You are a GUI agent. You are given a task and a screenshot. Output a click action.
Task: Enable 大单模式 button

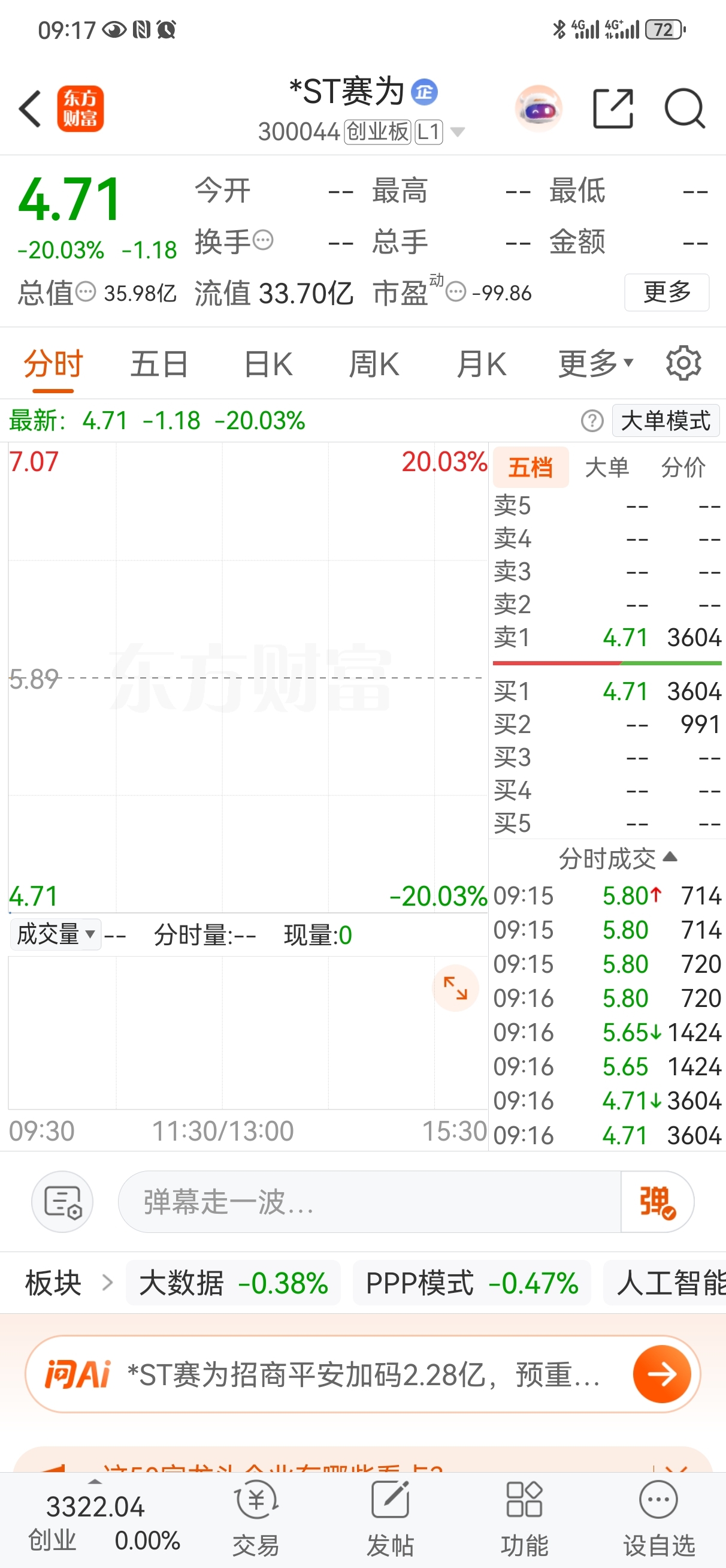(x=665, y=421)
